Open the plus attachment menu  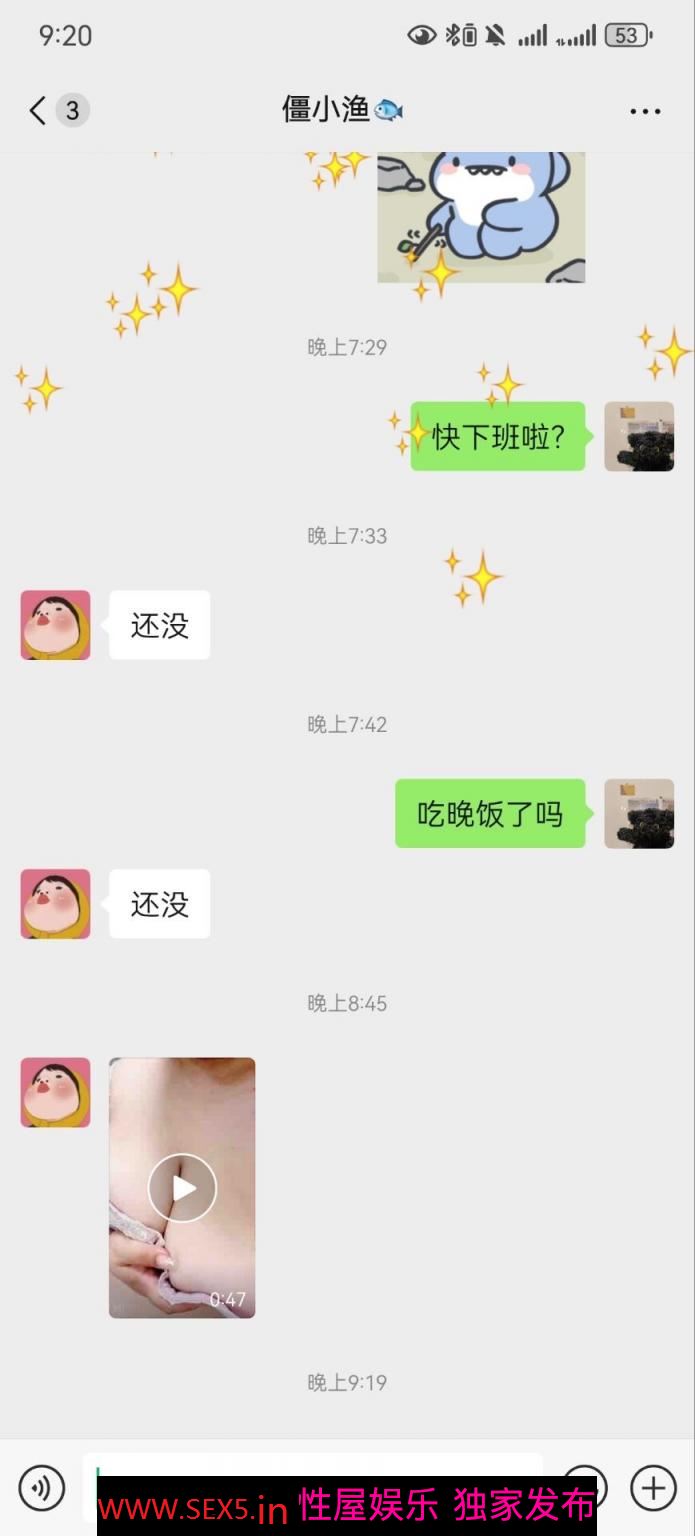click(653, 1487)
